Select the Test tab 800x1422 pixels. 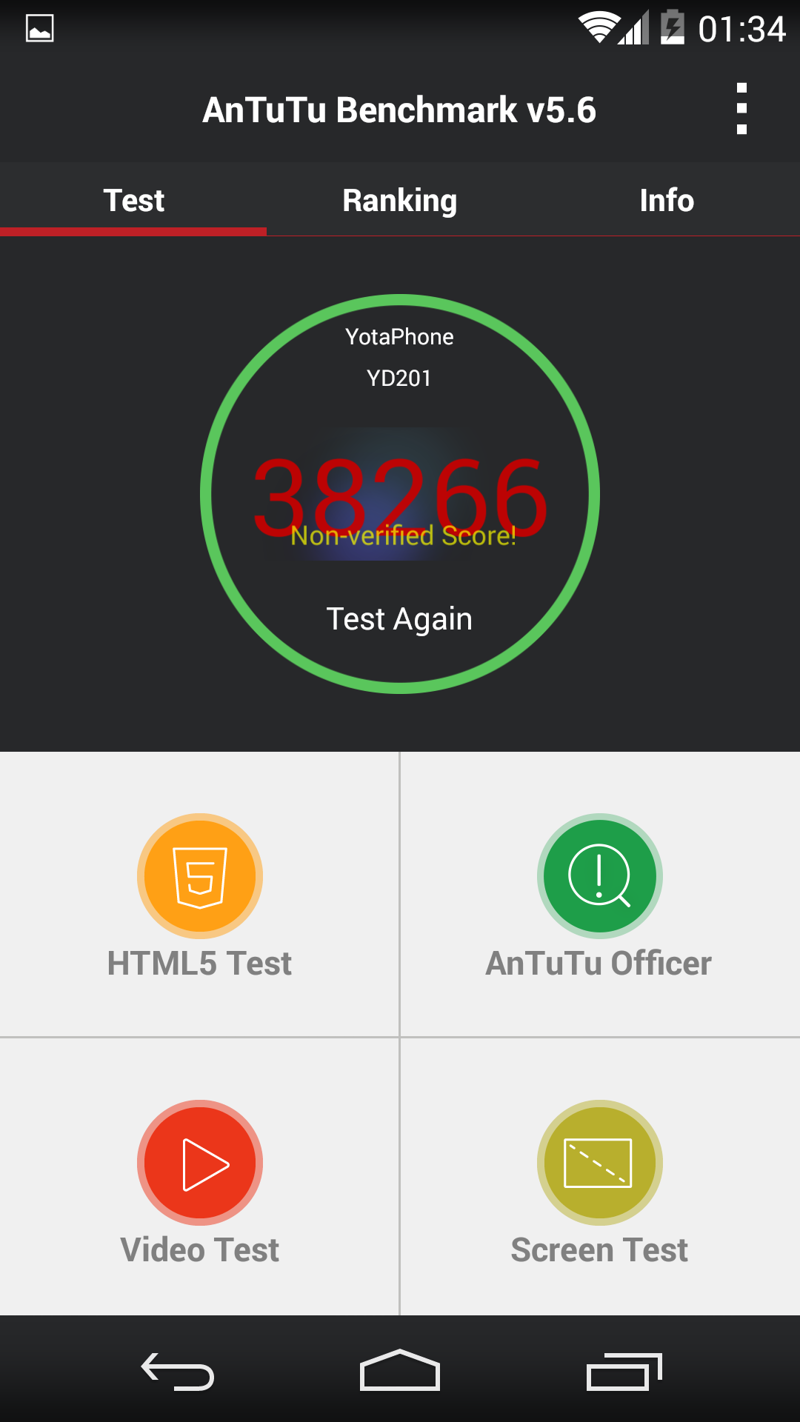point(133,200)
